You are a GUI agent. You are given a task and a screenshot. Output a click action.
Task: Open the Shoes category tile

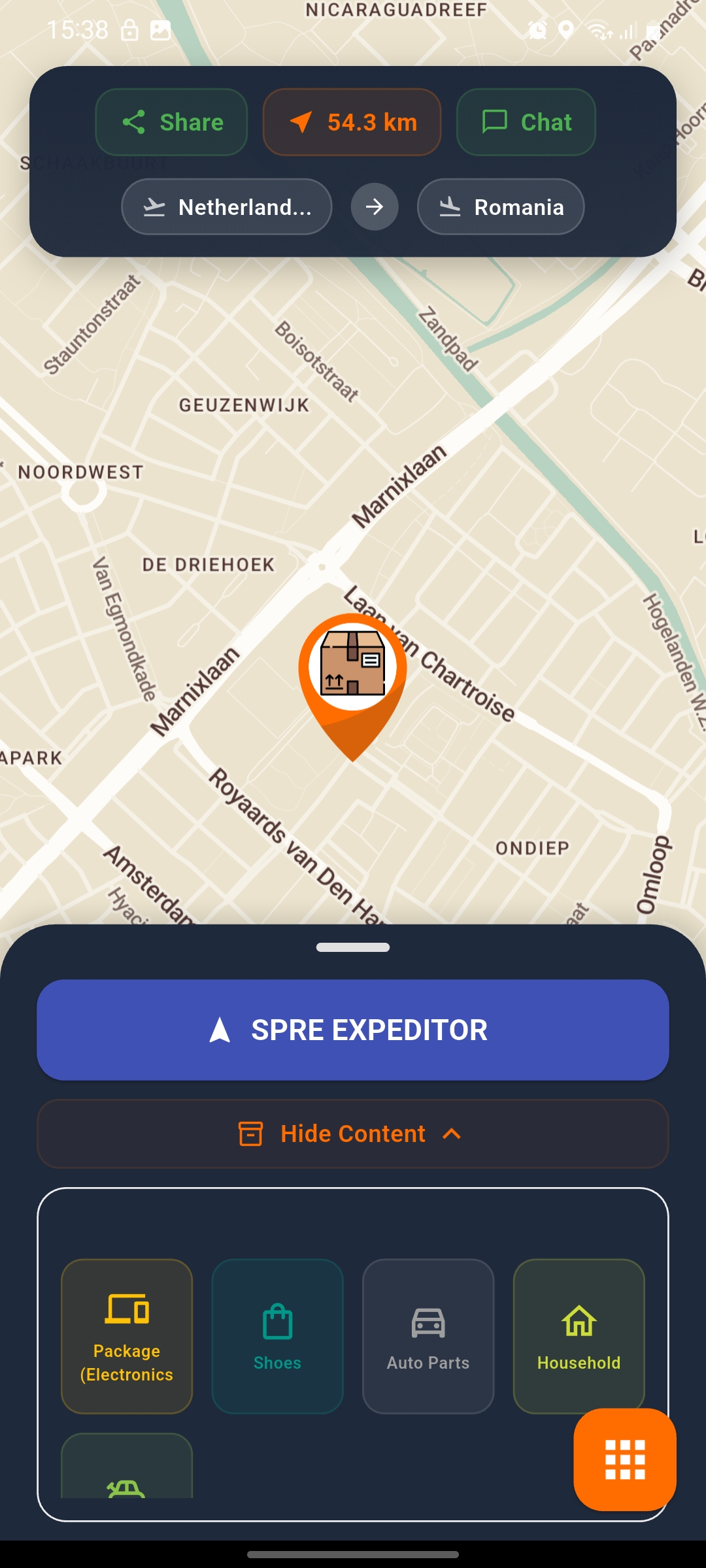[x=277, y=1336]
